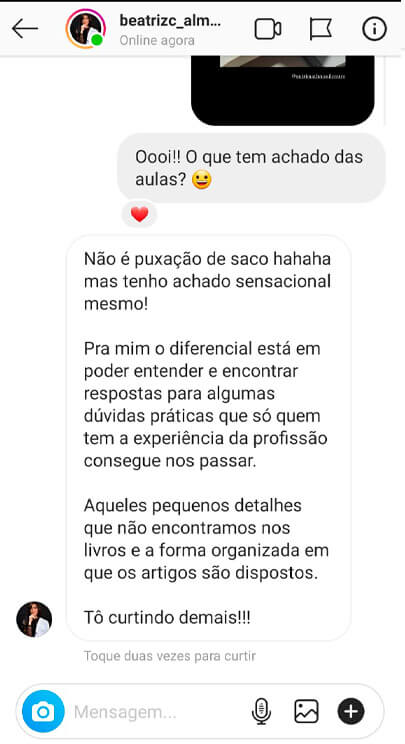Start a video call
This screenshot has width=405, height=744.
click(268, 29)
